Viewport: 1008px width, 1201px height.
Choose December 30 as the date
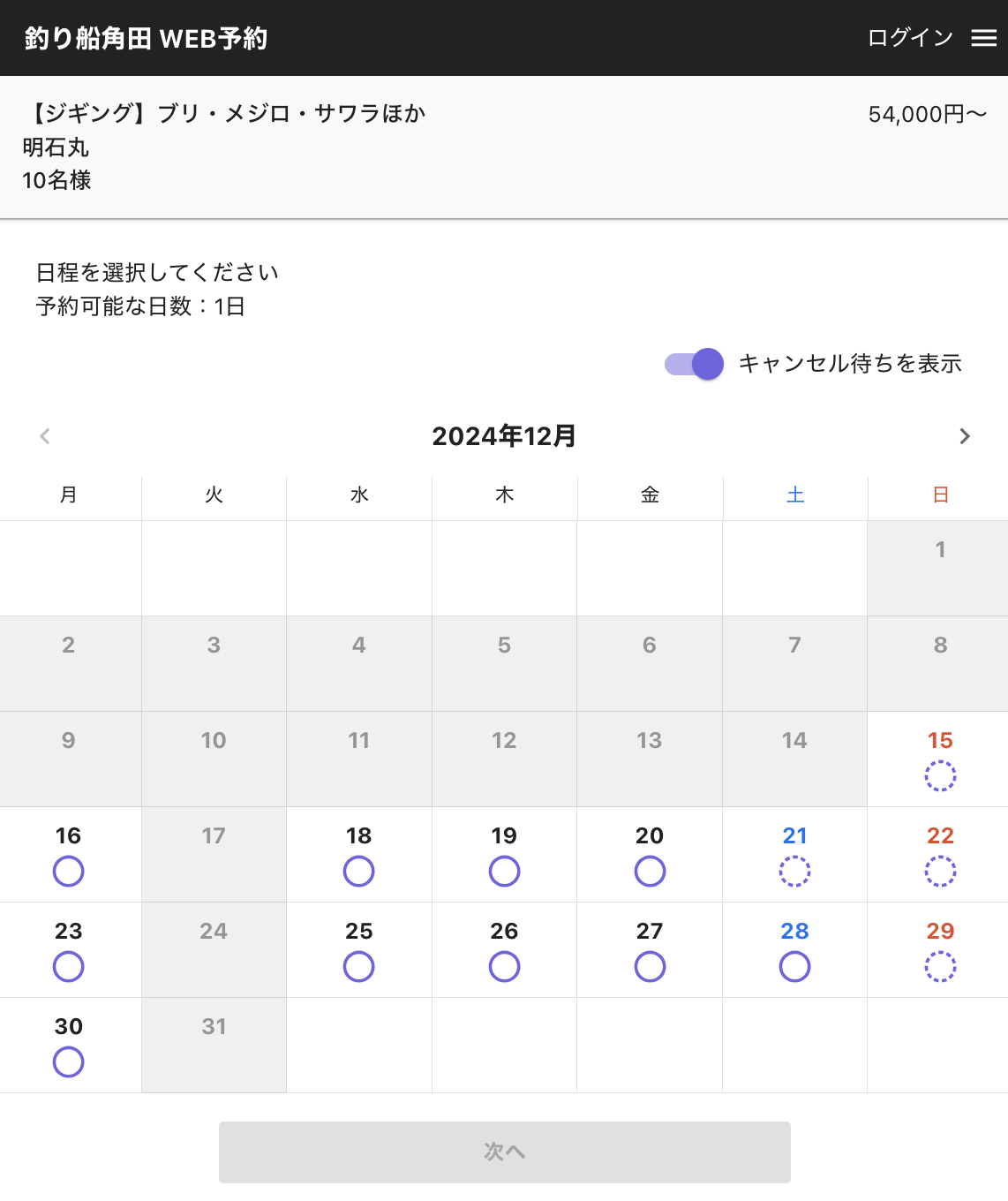point(69,1046)
